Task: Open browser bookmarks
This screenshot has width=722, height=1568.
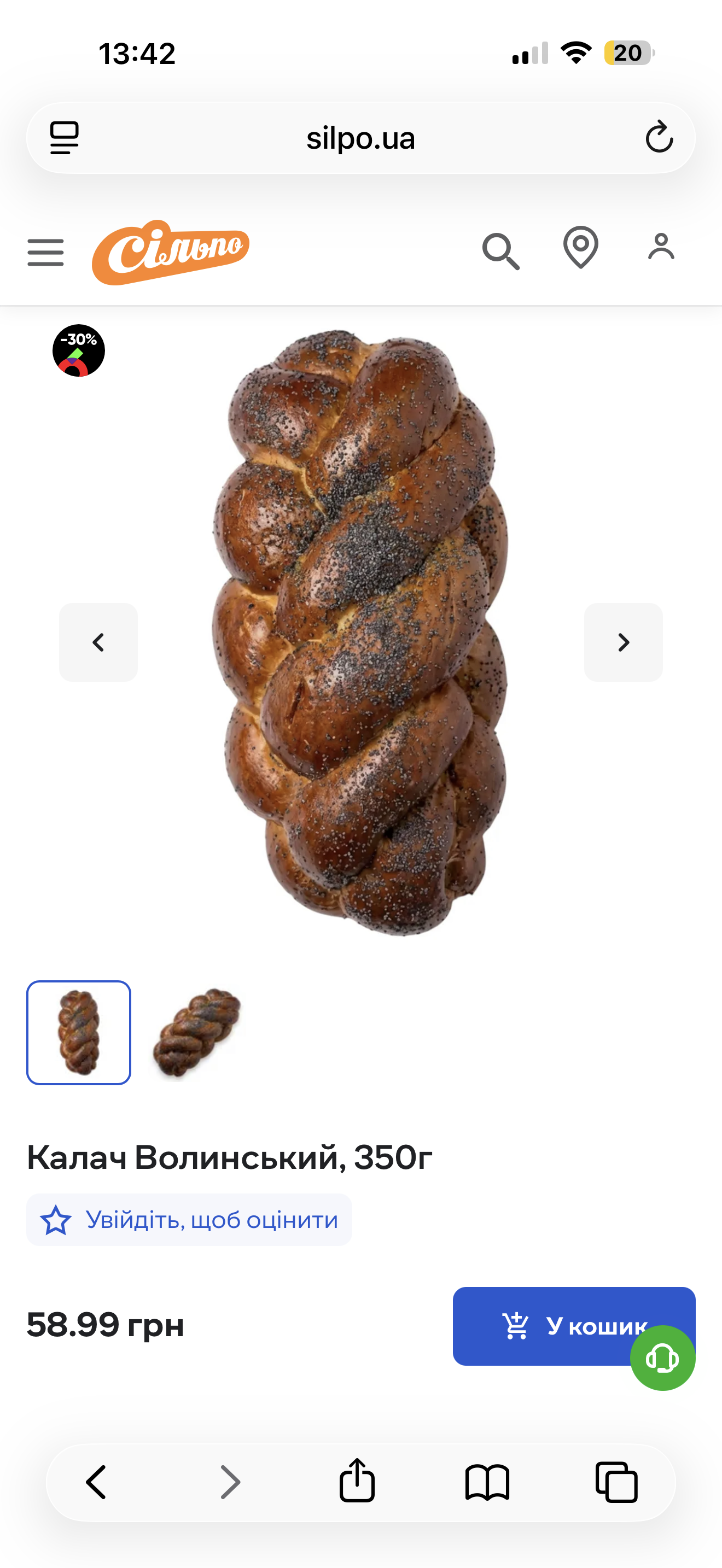Action: point(487,1482)
